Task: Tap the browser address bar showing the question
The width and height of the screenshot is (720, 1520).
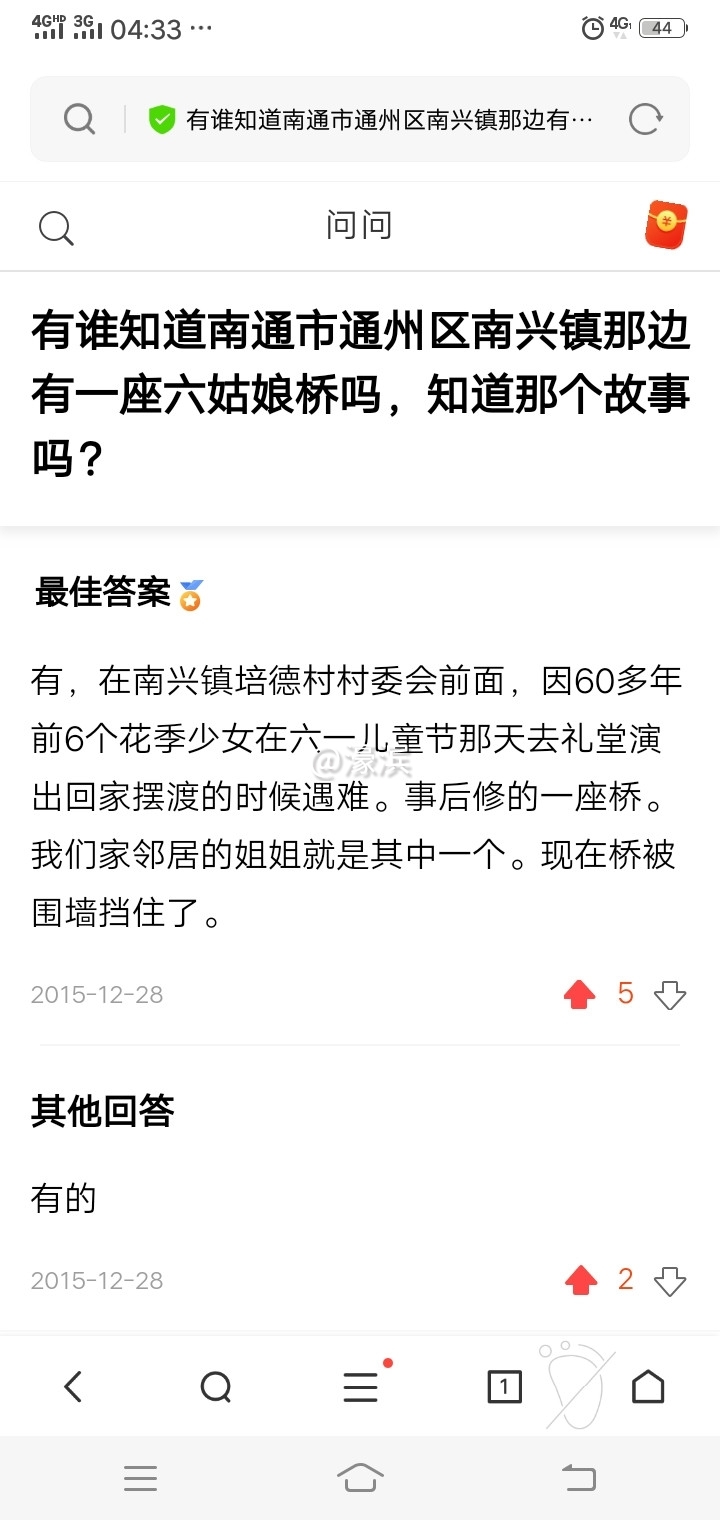Action: (x=390, y=120)
